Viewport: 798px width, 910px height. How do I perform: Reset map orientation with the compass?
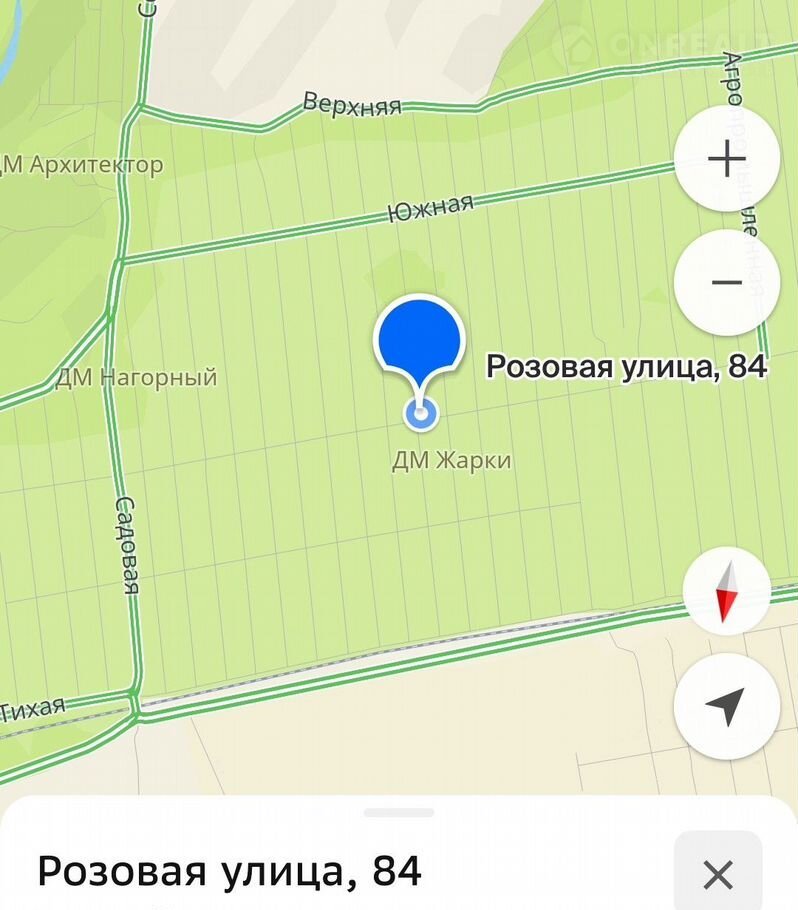(x=726, y=591)
